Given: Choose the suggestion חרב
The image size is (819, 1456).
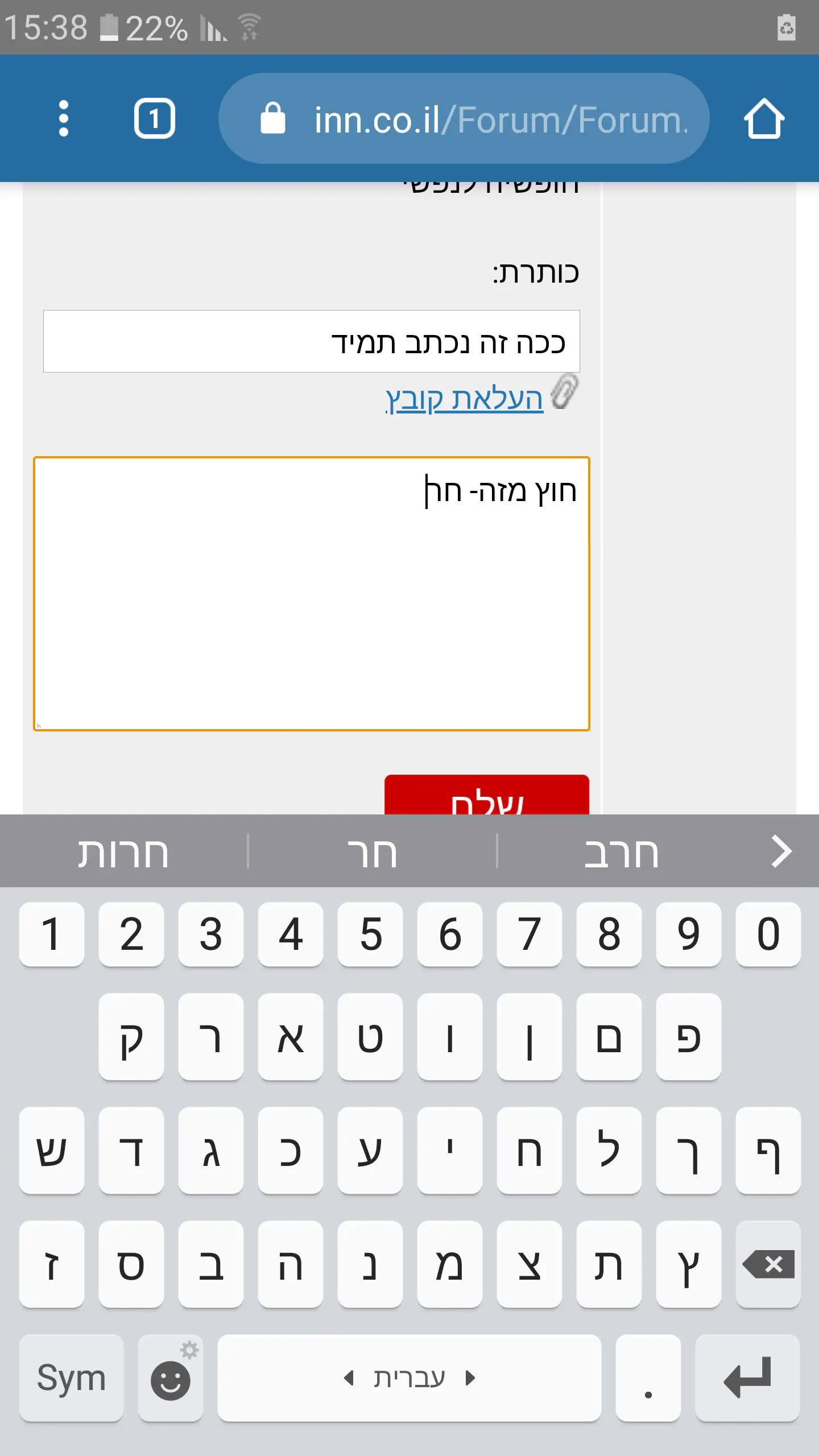Looking at the screenshot, I should [622, 852].
